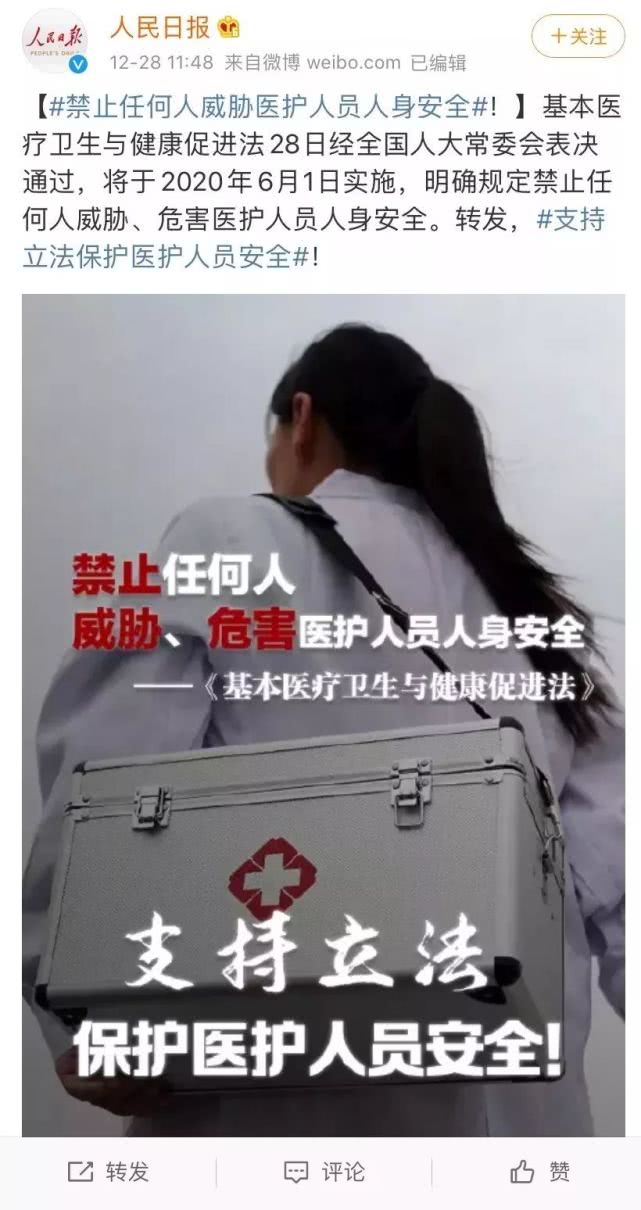This screenshot has width=641, height=1210.
Task: Open comments via 评论
Action: click(323, 1172)
